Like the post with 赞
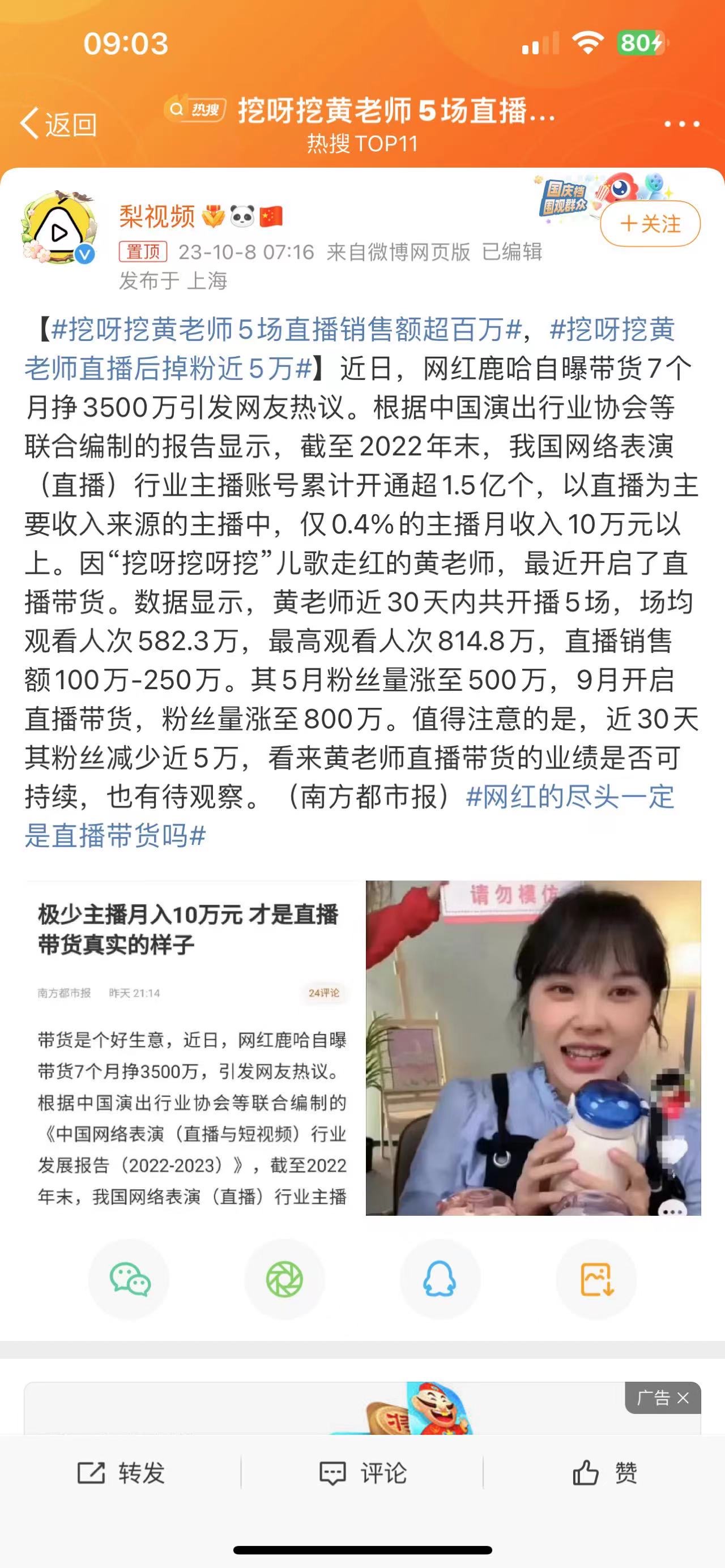 coord(604,1473)
